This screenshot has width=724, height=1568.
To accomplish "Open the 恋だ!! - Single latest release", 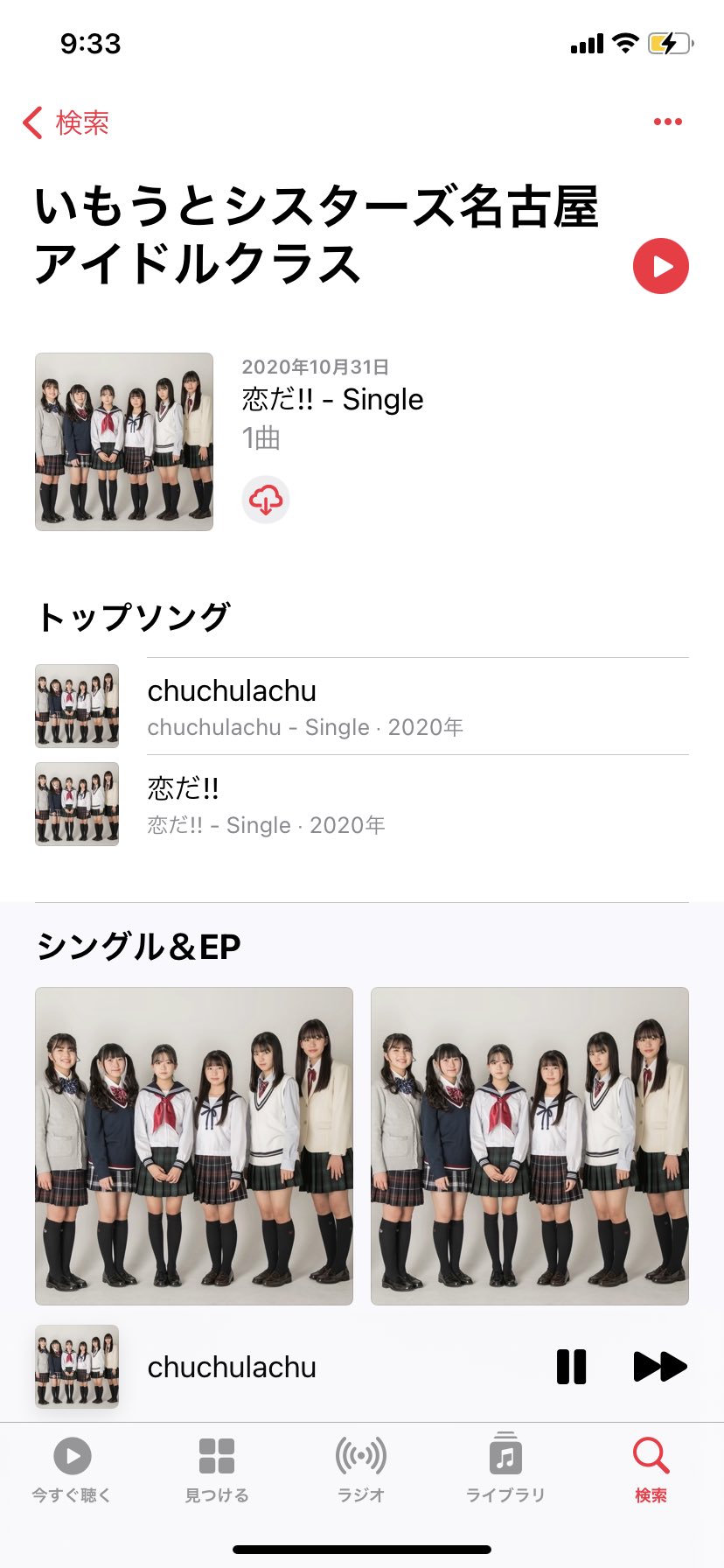I will (x=332, y=400).
